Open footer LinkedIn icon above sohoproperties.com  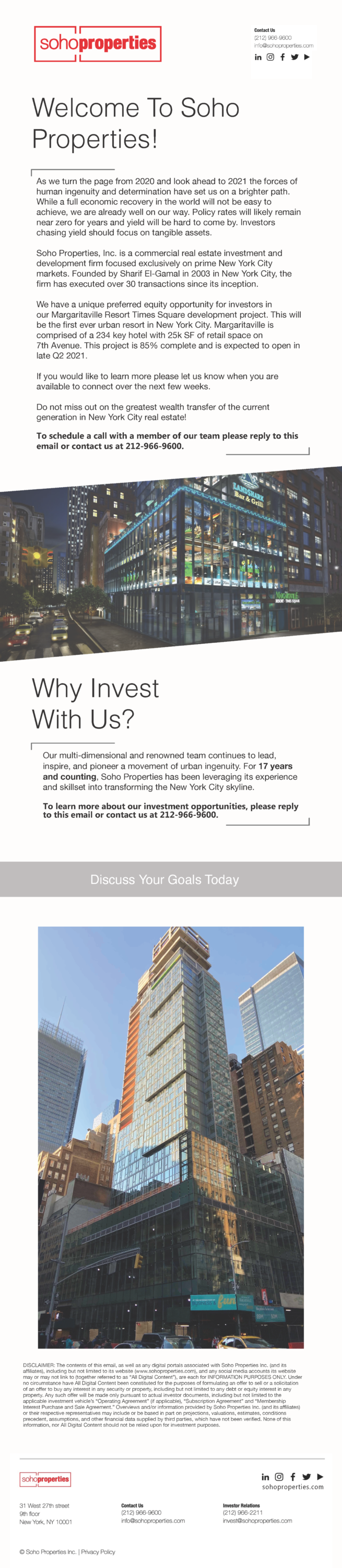coord(265,1477)
